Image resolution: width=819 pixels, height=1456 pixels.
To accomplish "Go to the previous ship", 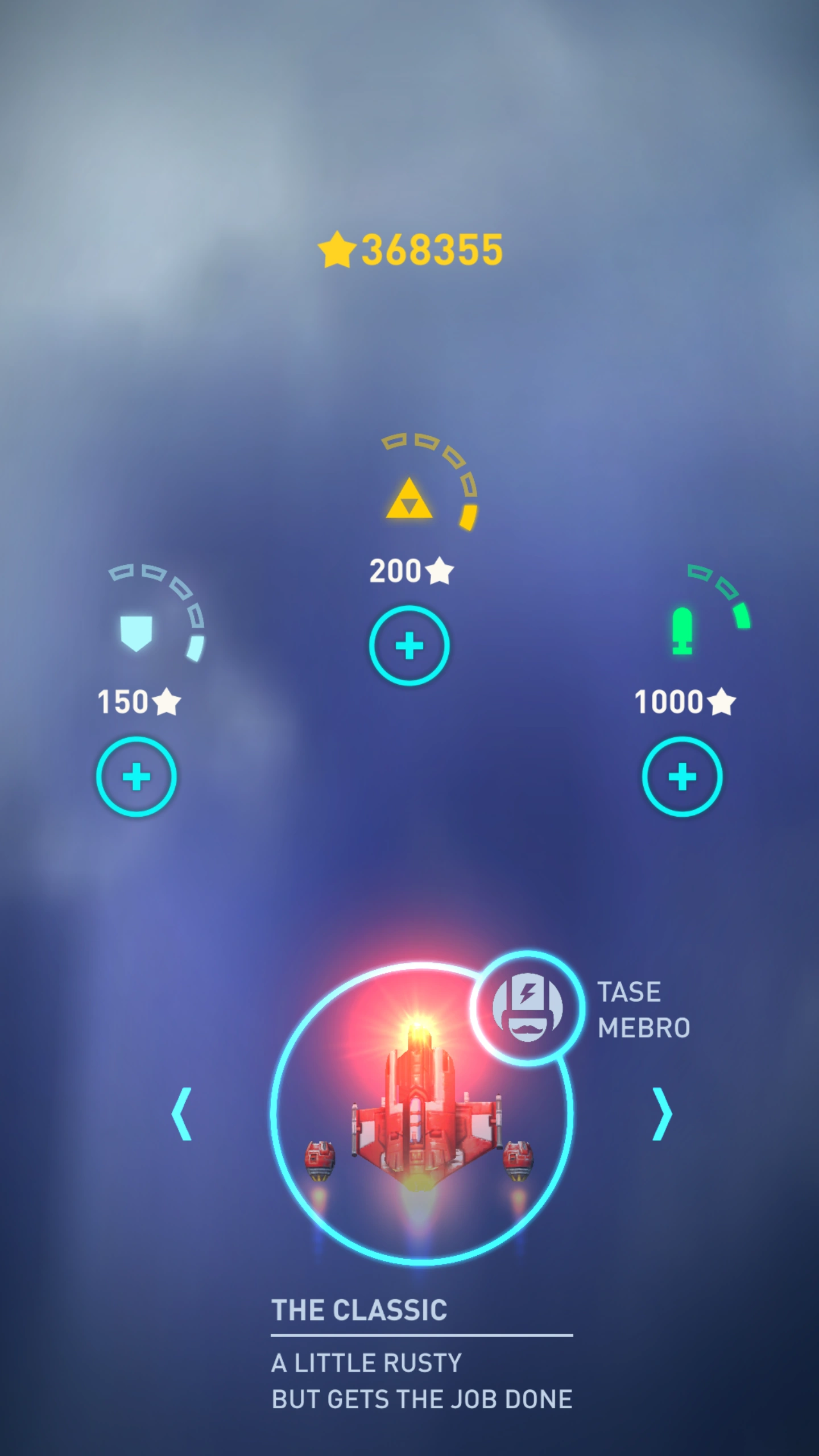I will (x=181, y=1115).
